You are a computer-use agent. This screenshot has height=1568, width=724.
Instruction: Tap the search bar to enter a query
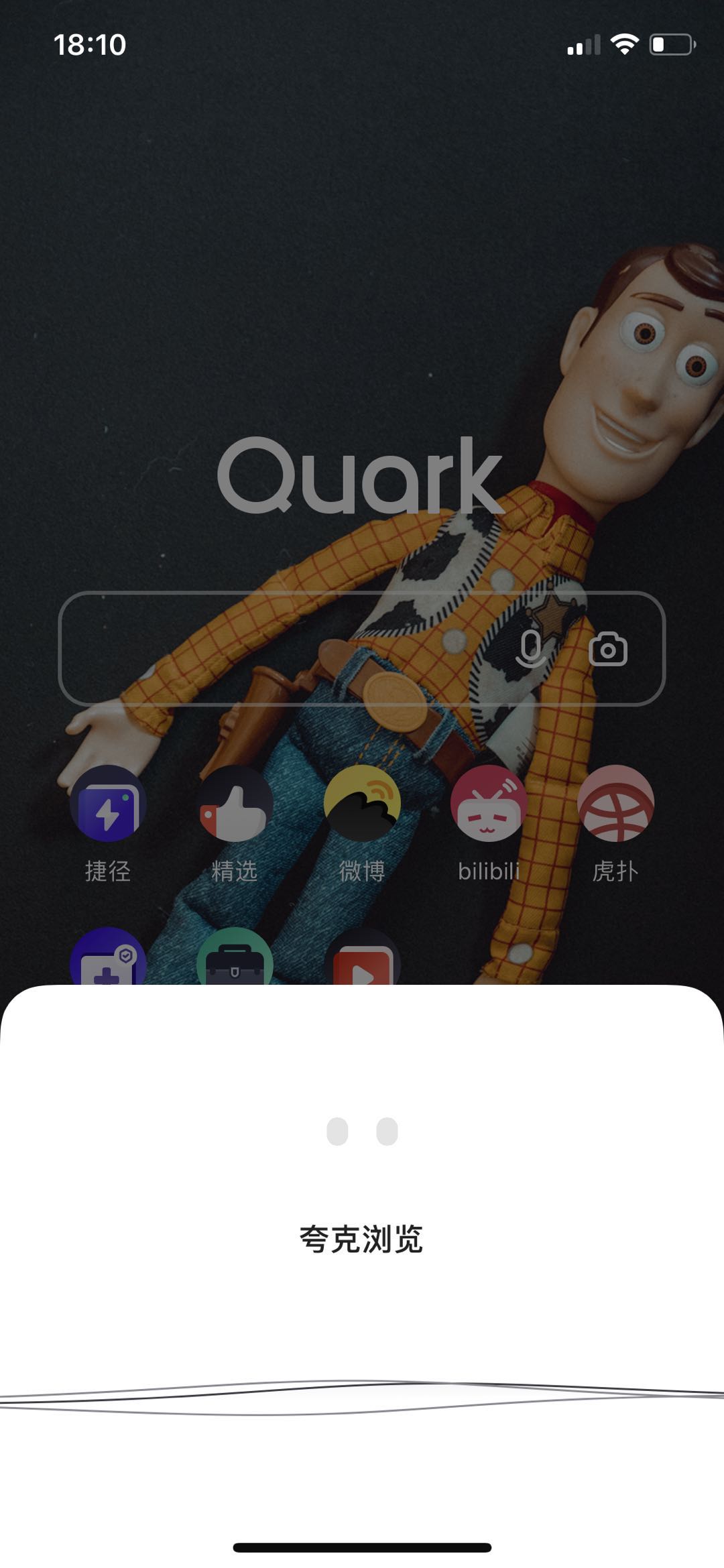(x=268, y=650)
